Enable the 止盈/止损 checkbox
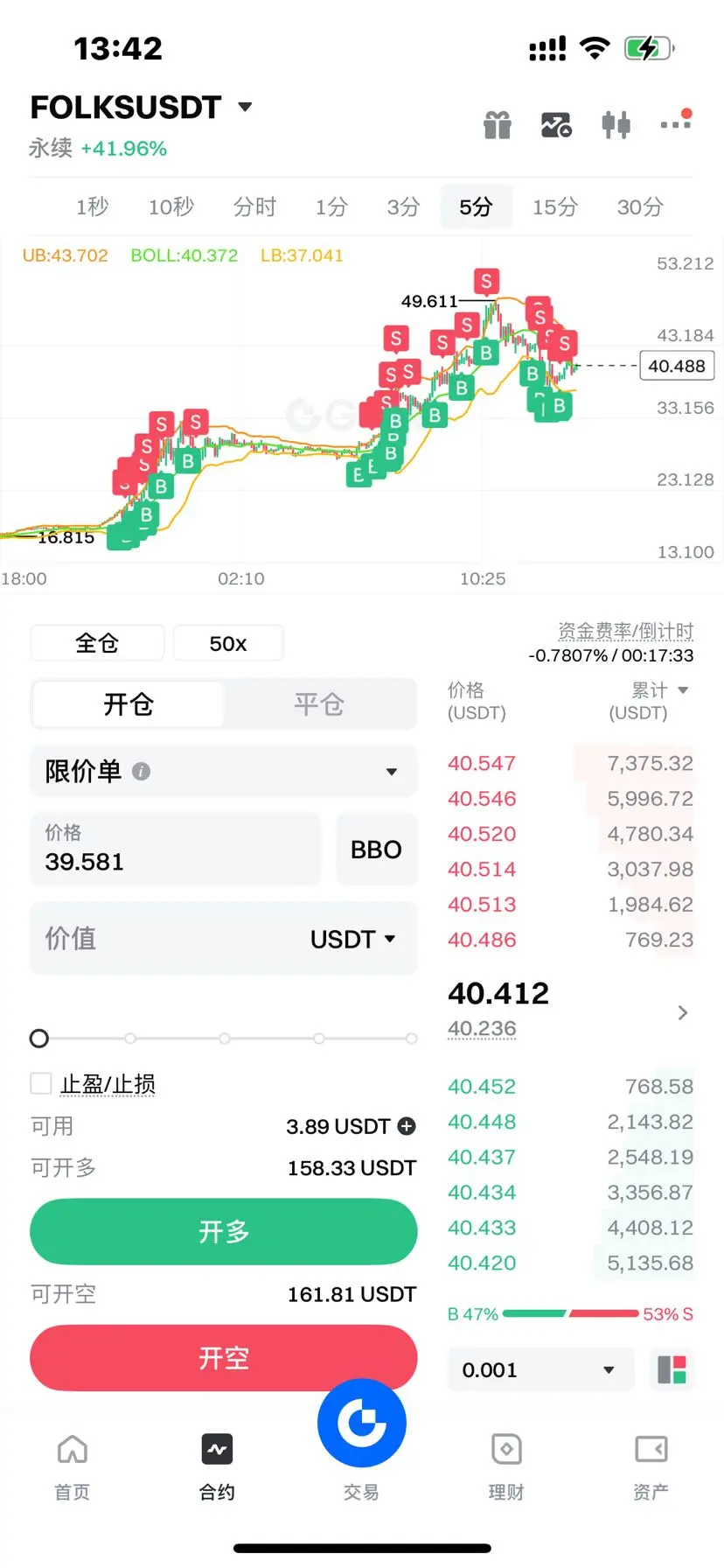This screenshot has height=1568, width=724. 41,1083
